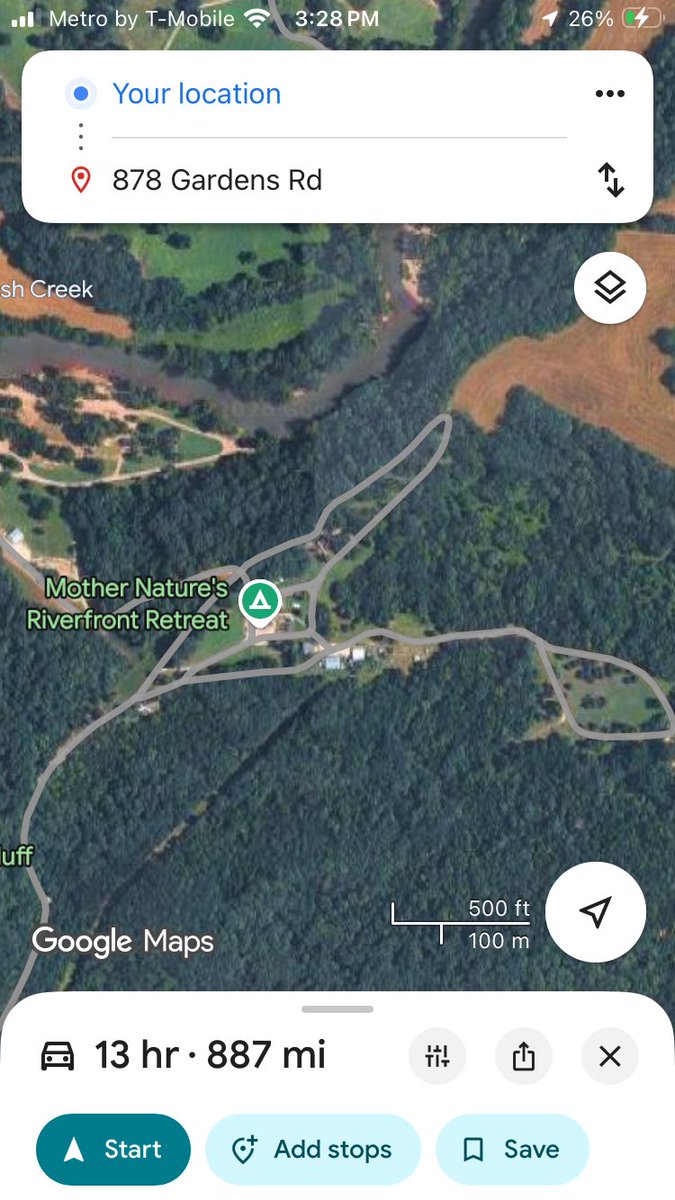Add stops to the route

pyautogui.click(x=313, y=1149)
